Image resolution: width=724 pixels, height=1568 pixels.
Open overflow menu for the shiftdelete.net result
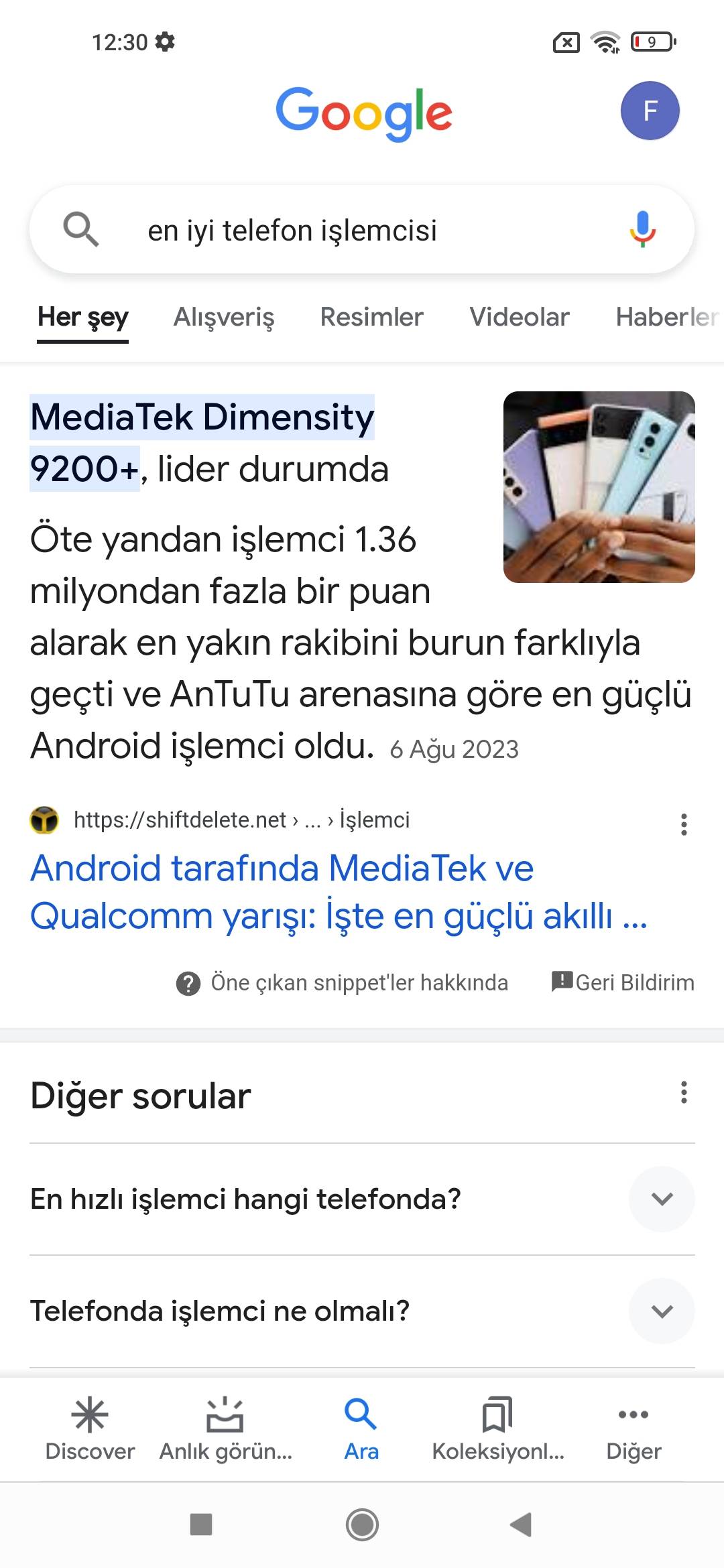tap(684, 824)
